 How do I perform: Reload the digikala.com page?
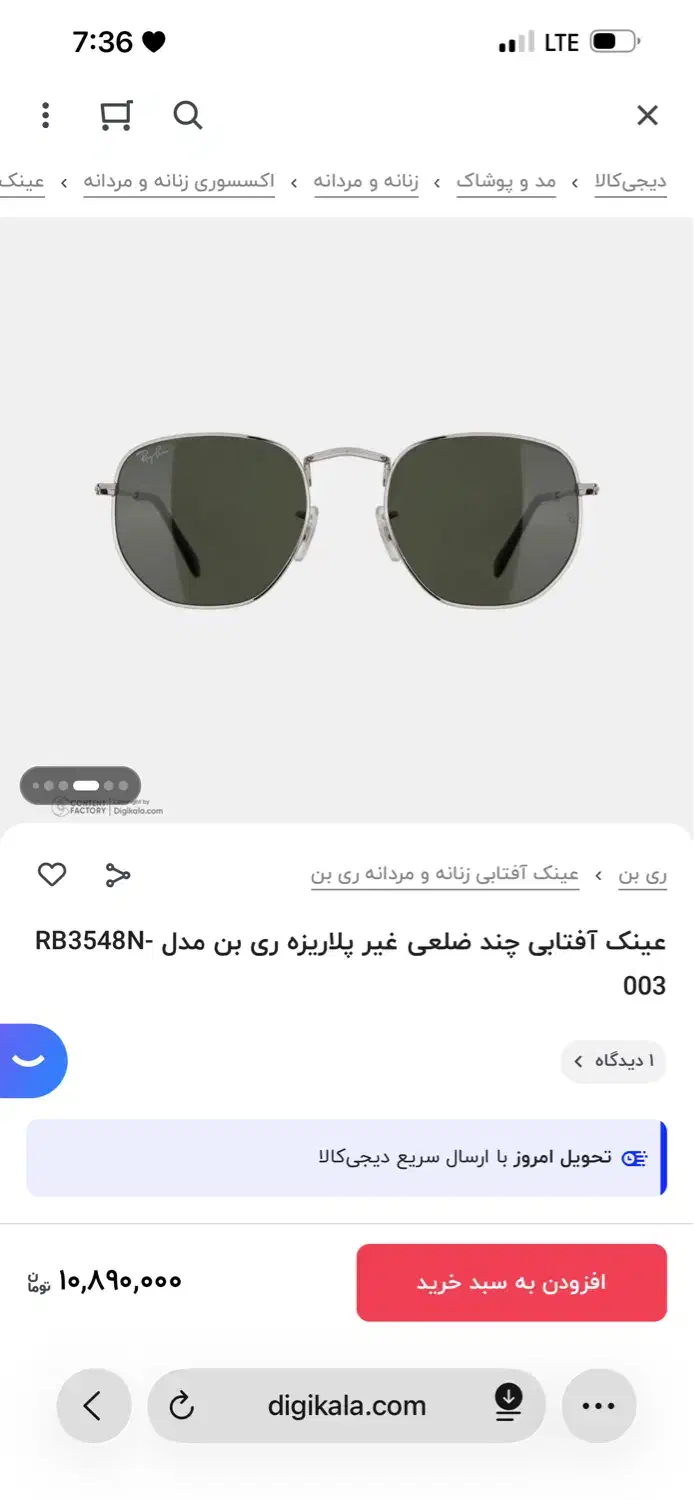(x=182, y=1406)
